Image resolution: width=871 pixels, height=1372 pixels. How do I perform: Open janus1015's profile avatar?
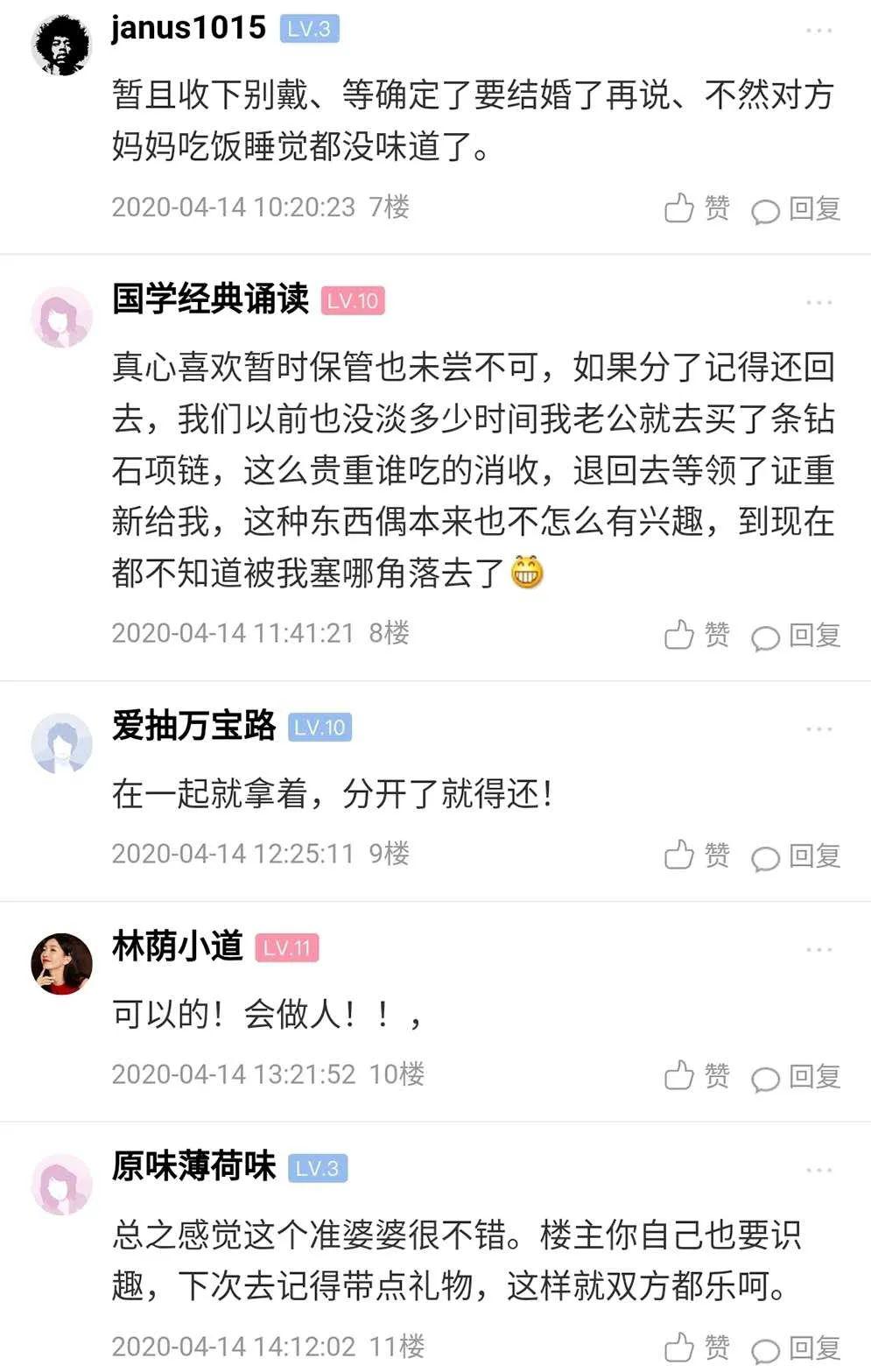(x=61, y=46)
